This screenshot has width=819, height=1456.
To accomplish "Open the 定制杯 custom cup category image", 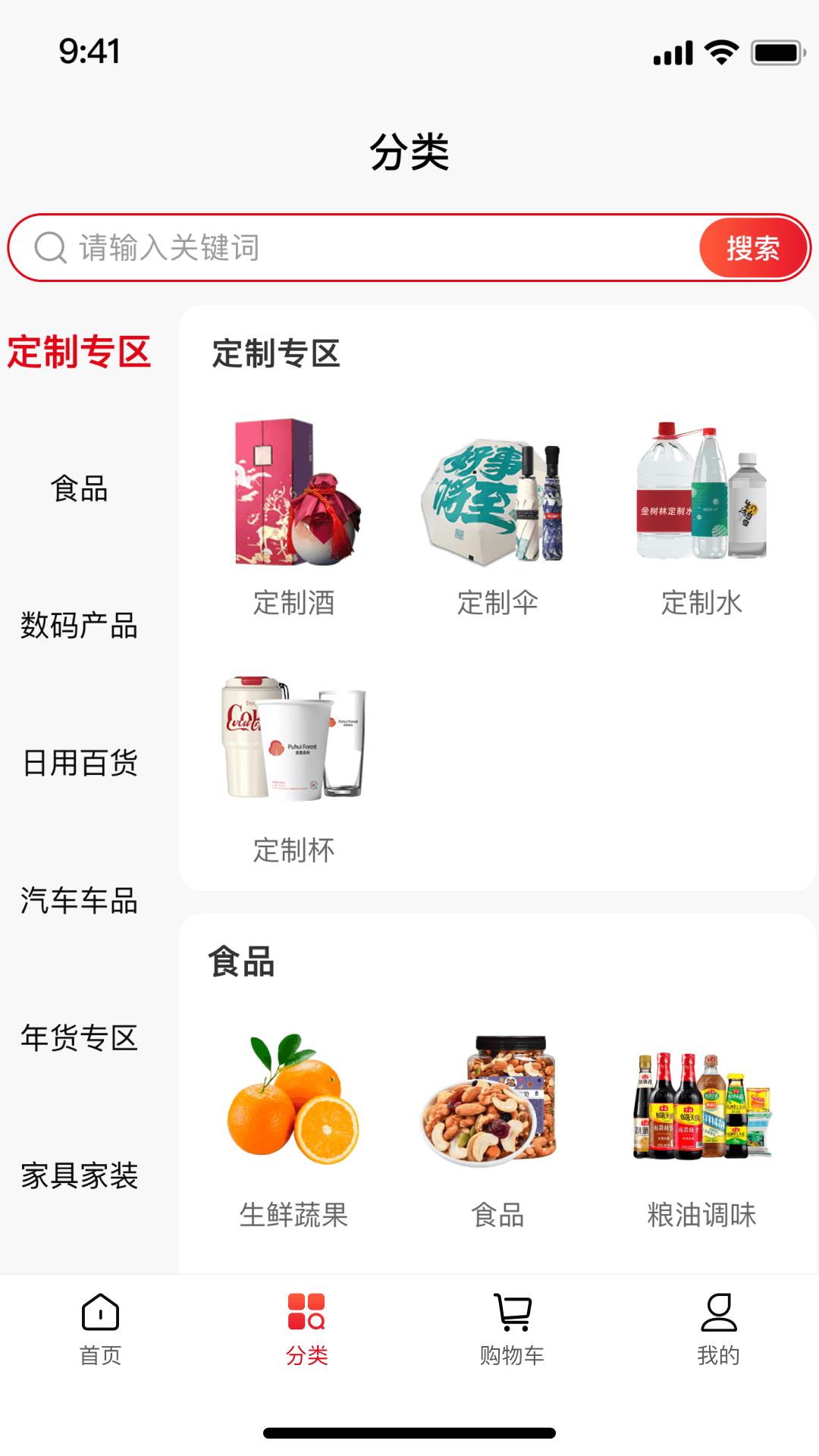I will coord(294,739).
